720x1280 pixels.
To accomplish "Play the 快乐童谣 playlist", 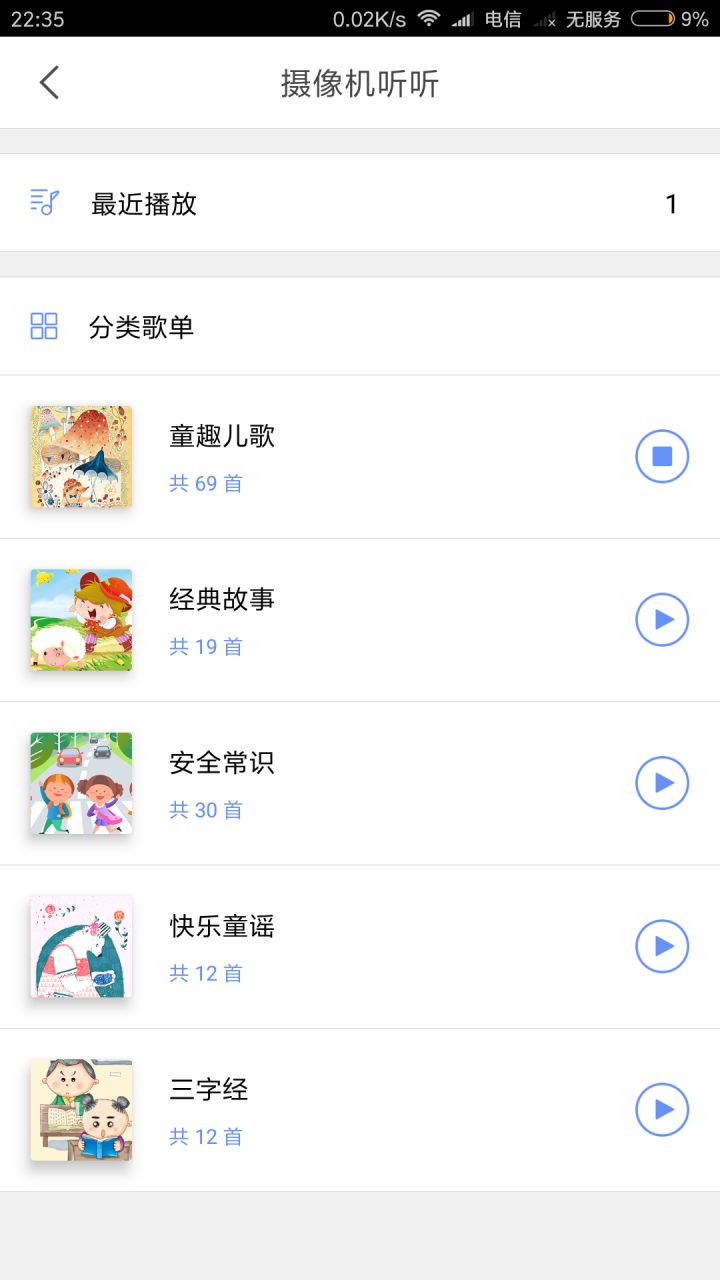I will [x=661, y=945].
